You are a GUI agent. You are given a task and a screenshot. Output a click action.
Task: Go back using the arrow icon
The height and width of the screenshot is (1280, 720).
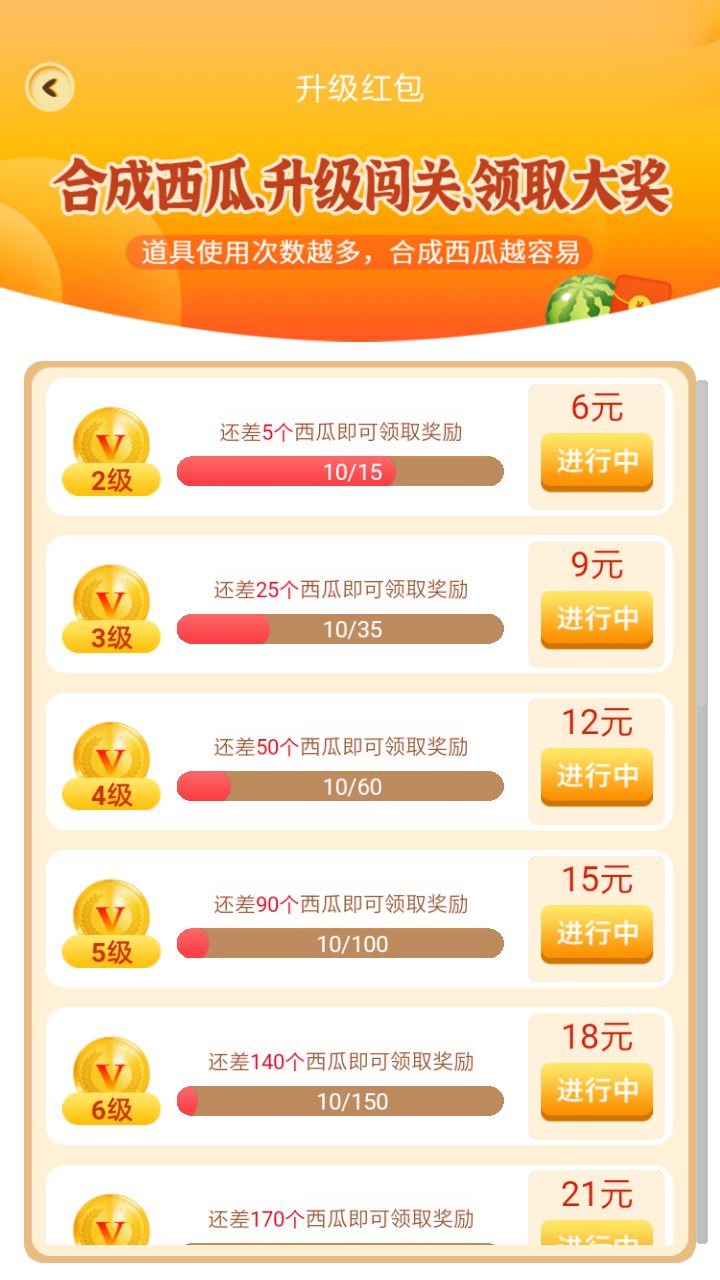pyautogui.click(x=50, y=88)
